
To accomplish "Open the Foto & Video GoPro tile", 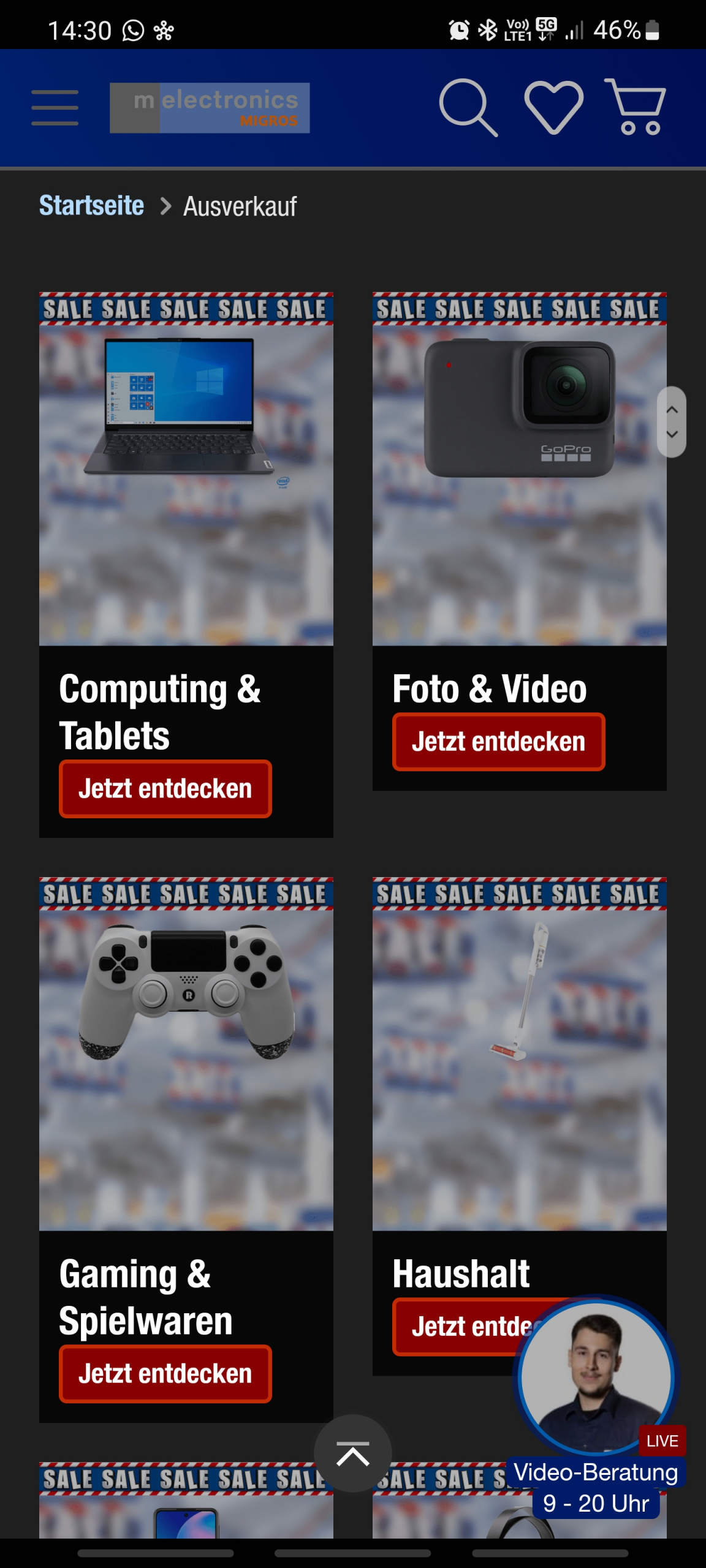I will tap(519, 469).
